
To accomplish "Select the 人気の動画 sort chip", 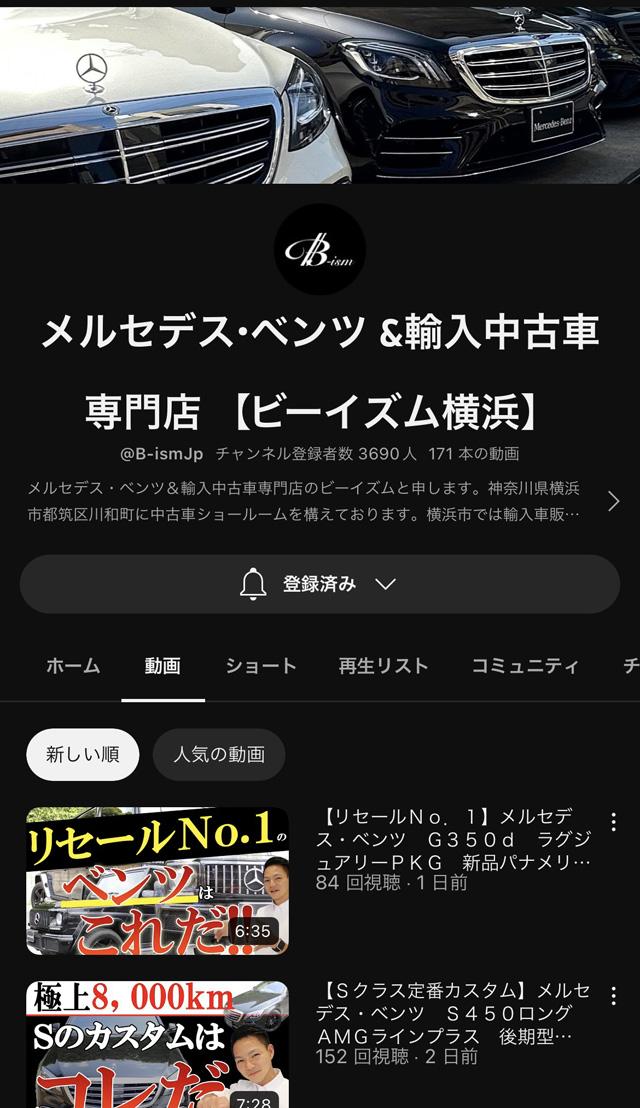I will click(x=219, y=755).
